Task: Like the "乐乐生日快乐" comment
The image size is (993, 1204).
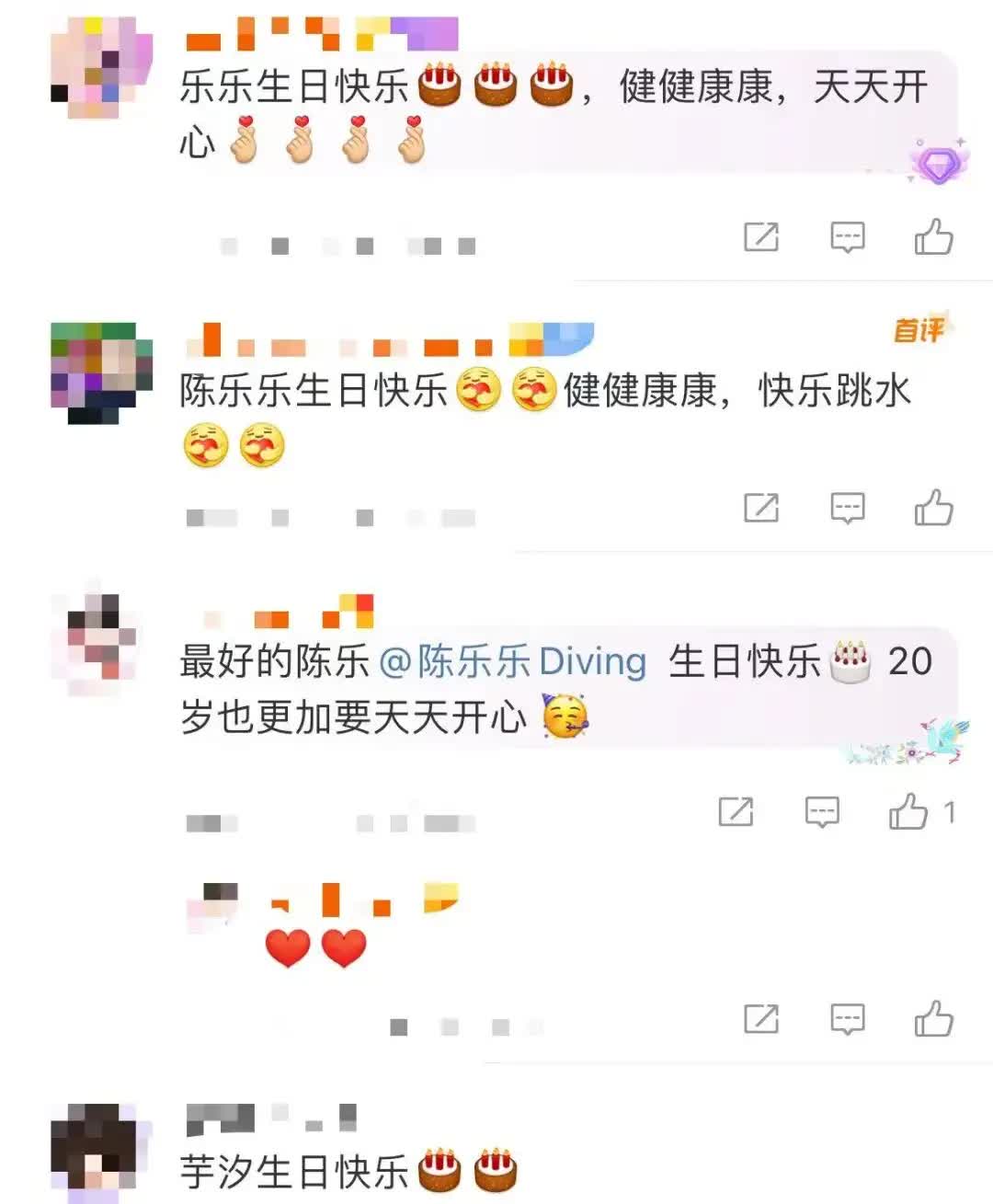Action: click(x=936, y=236)
